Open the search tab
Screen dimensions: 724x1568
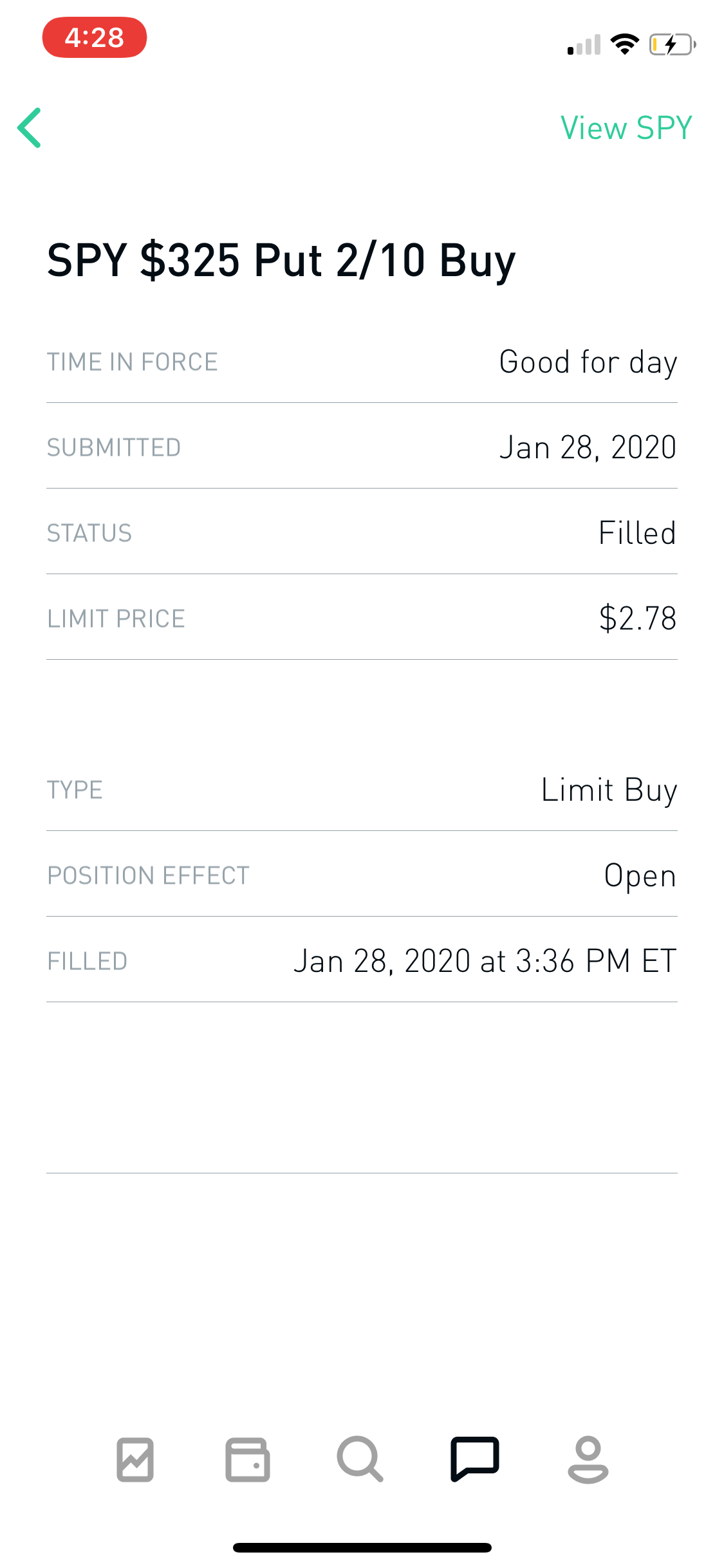click(x=360, y=1459)
